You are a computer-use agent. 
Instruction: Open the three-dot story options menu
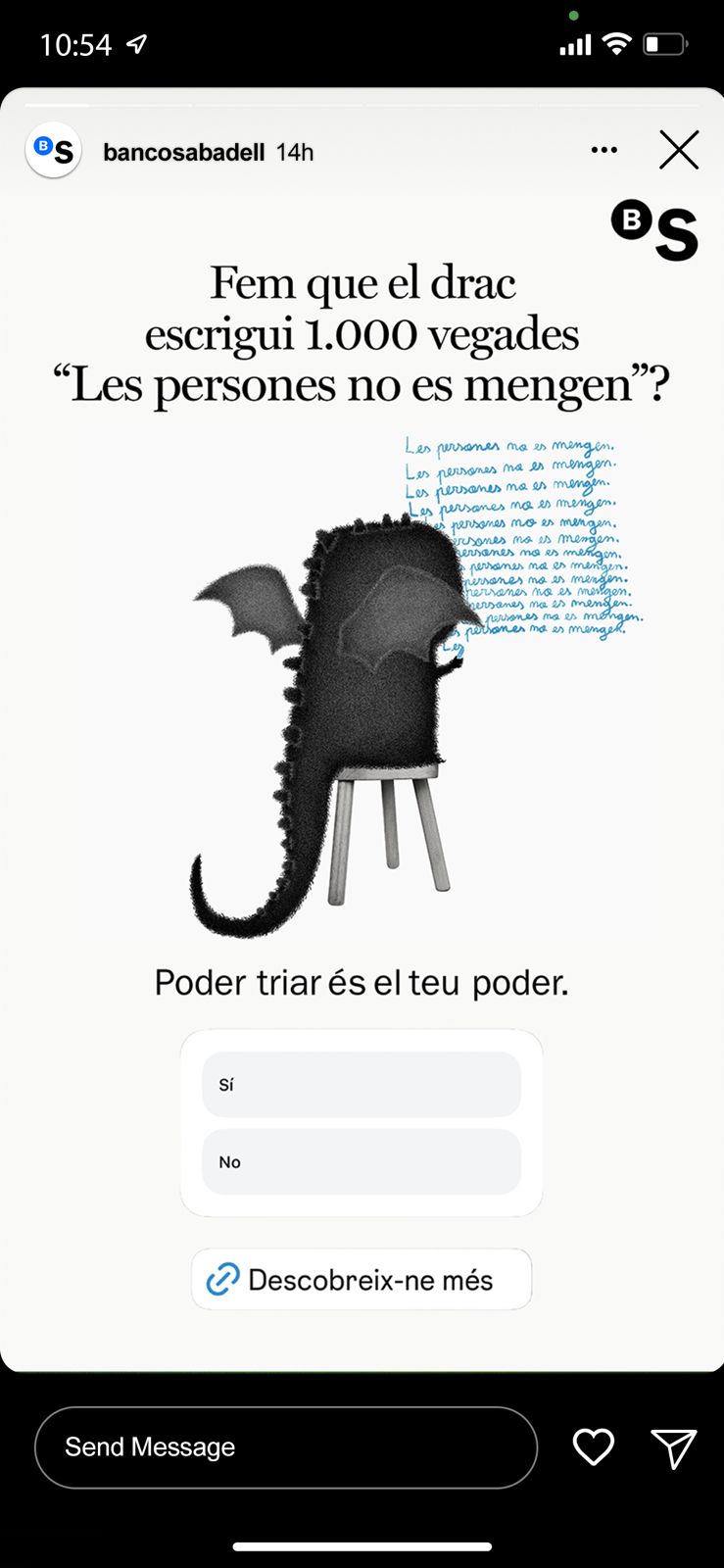pyautogui.click(x=604, y=150)
